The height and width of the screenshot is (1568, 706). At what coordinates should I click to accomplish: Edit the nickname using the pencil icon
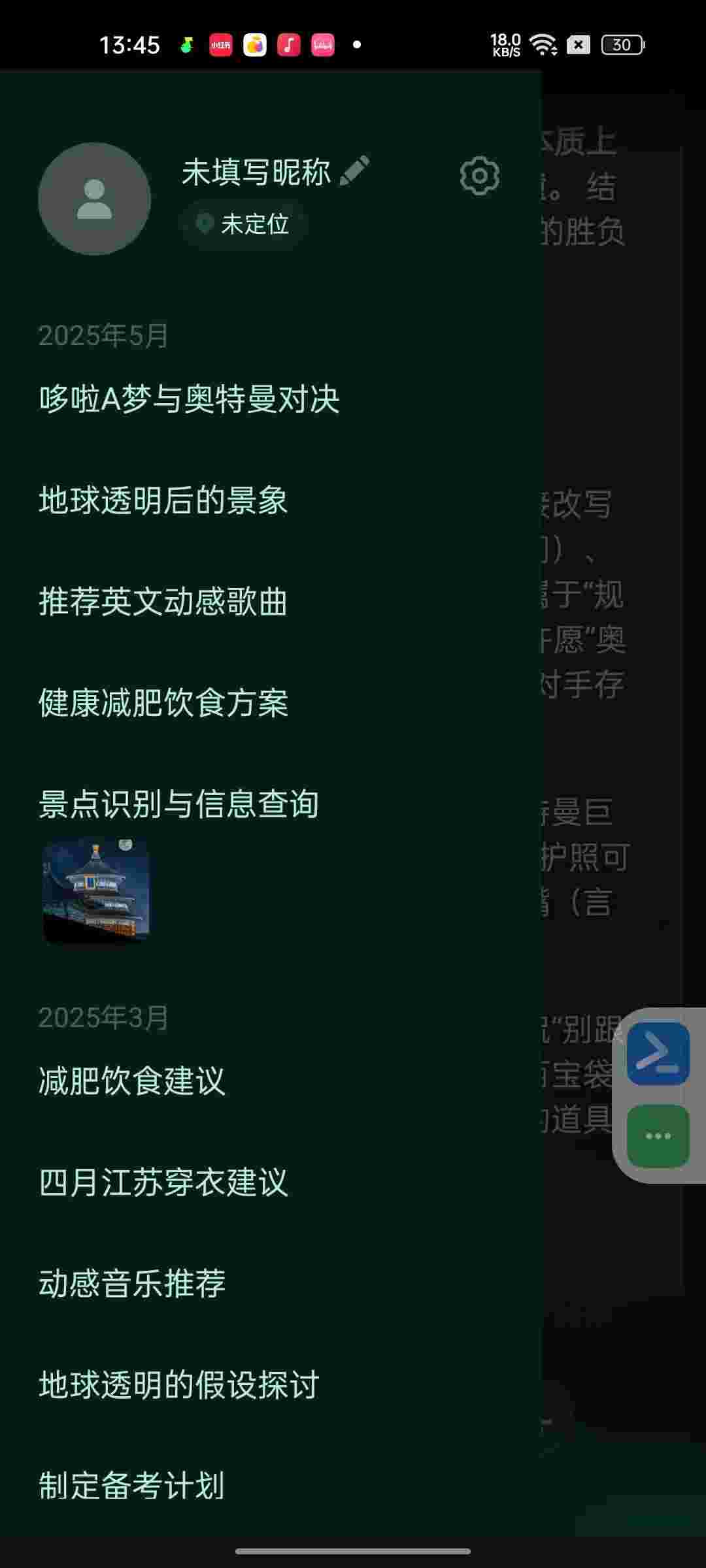pyautogui.click(x=354, y=172)
